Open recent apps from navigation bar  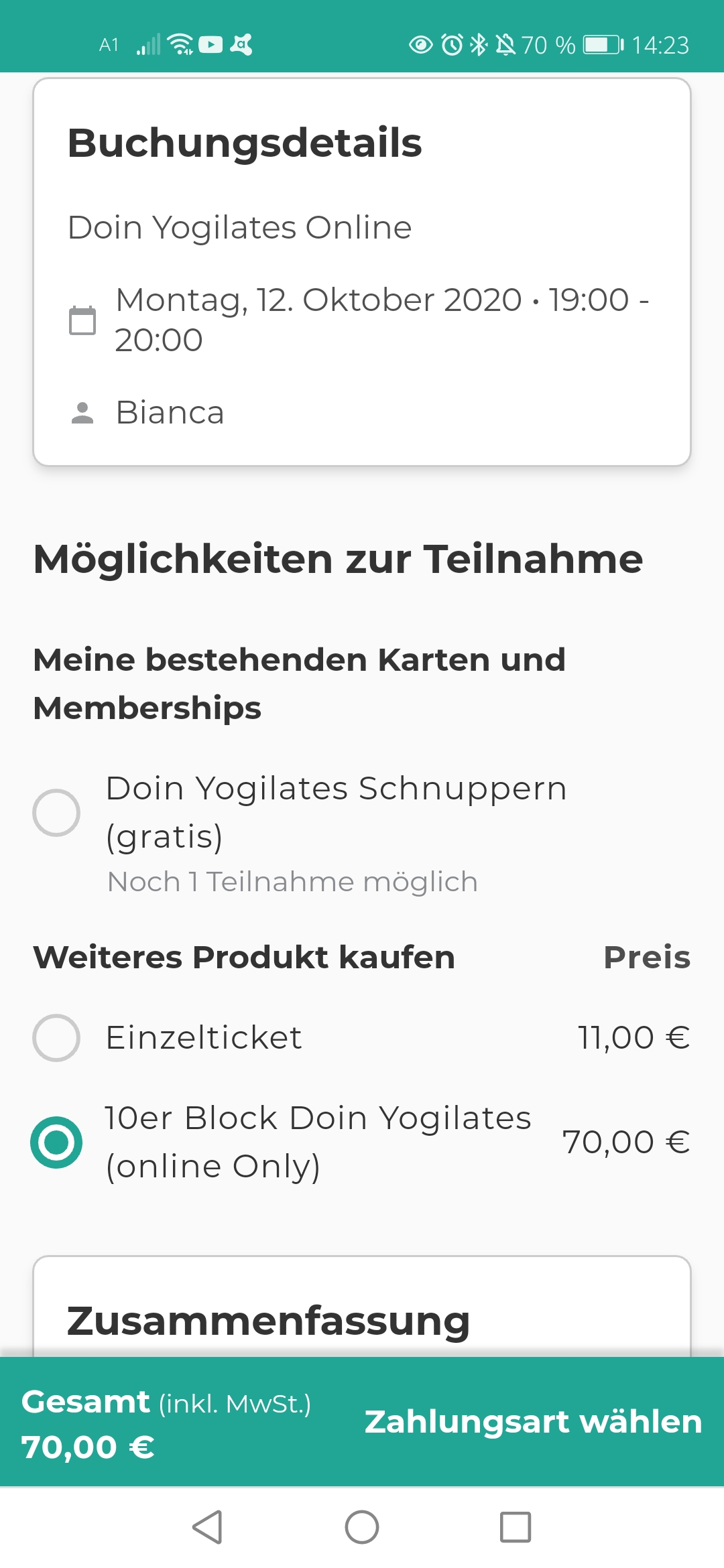pyautogui.click(x=516, y=1527)
